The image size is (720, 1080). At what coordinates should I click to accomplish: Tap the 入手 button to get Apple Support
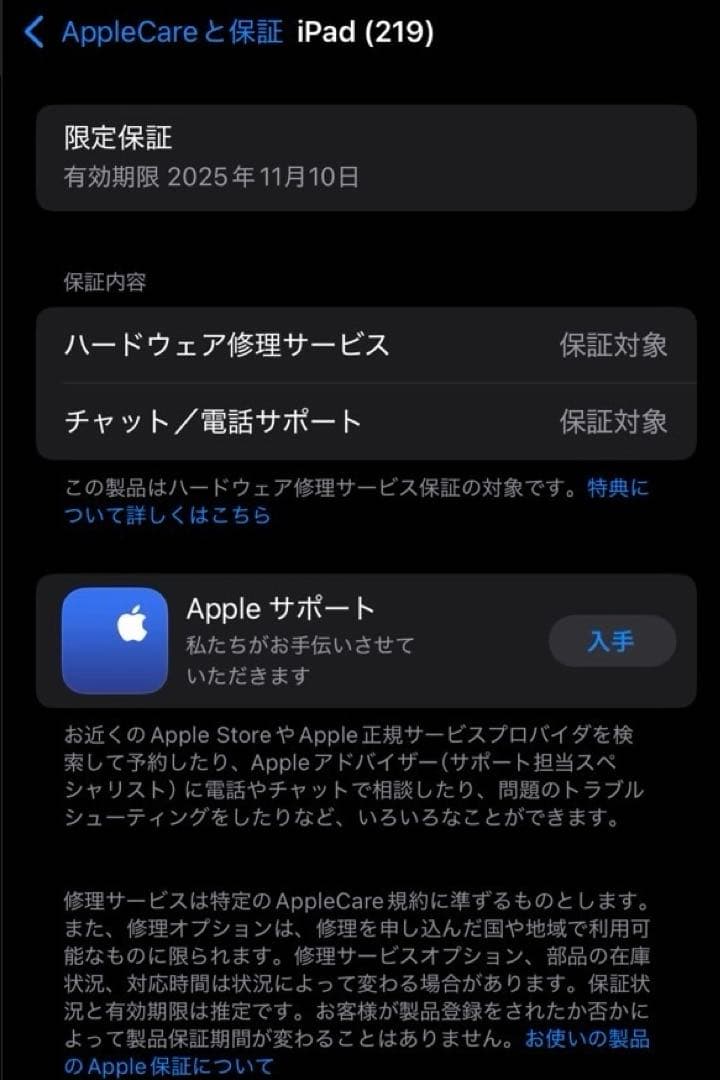point(613,641)
